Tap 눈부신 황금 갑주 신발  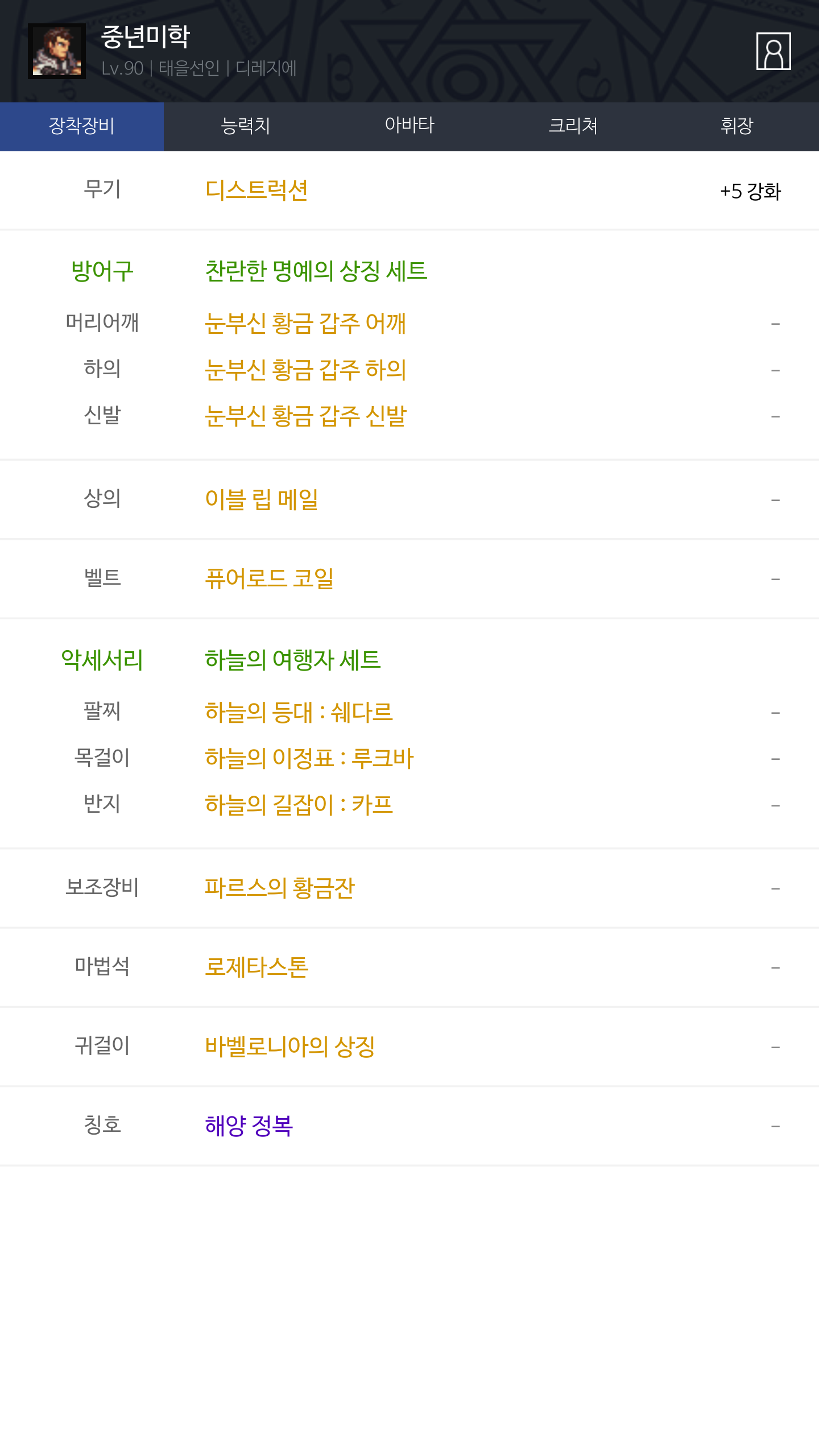[x=305, y=416]
